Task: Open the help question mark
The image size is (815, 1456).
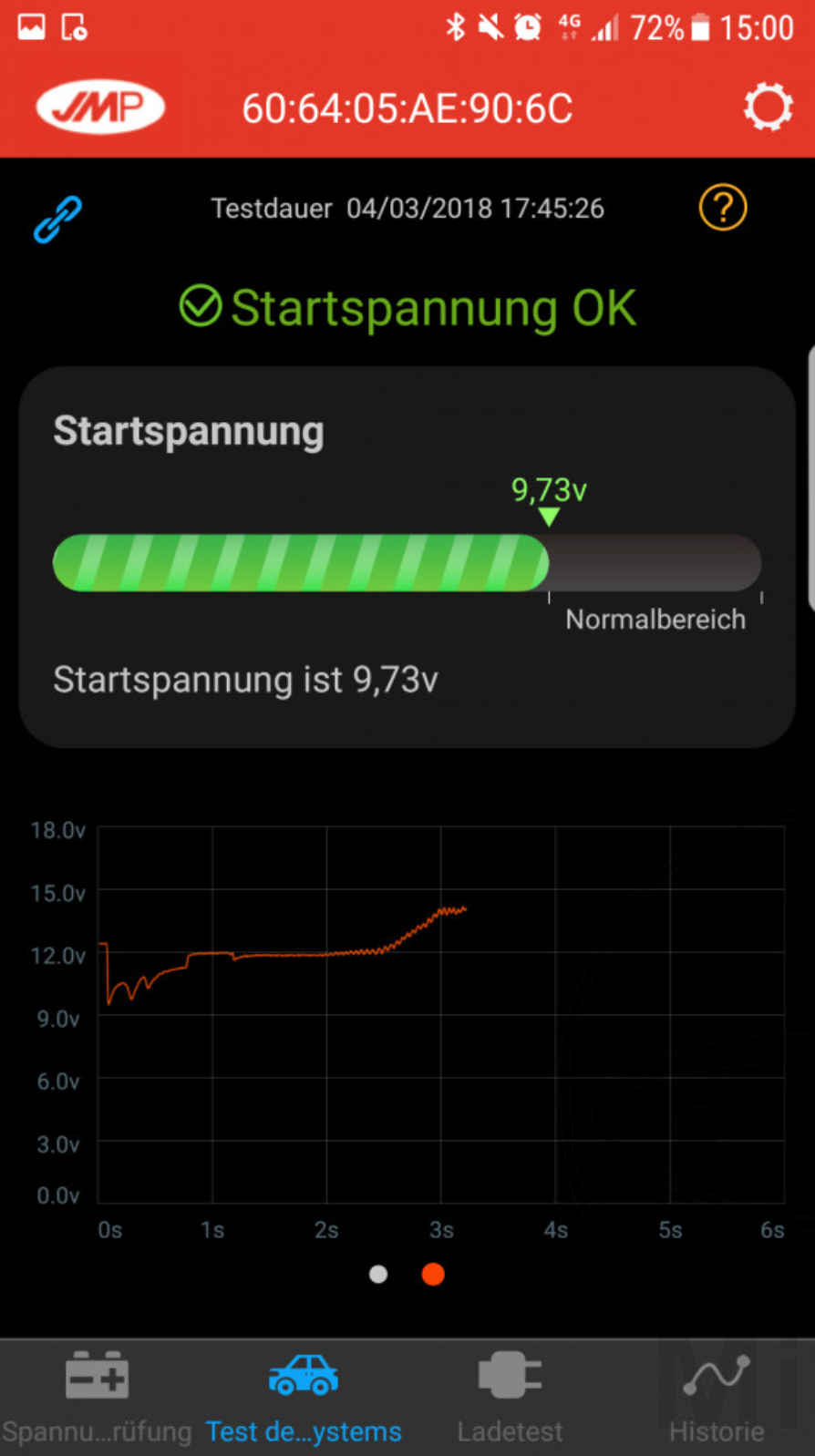Action: pos(723,207)
